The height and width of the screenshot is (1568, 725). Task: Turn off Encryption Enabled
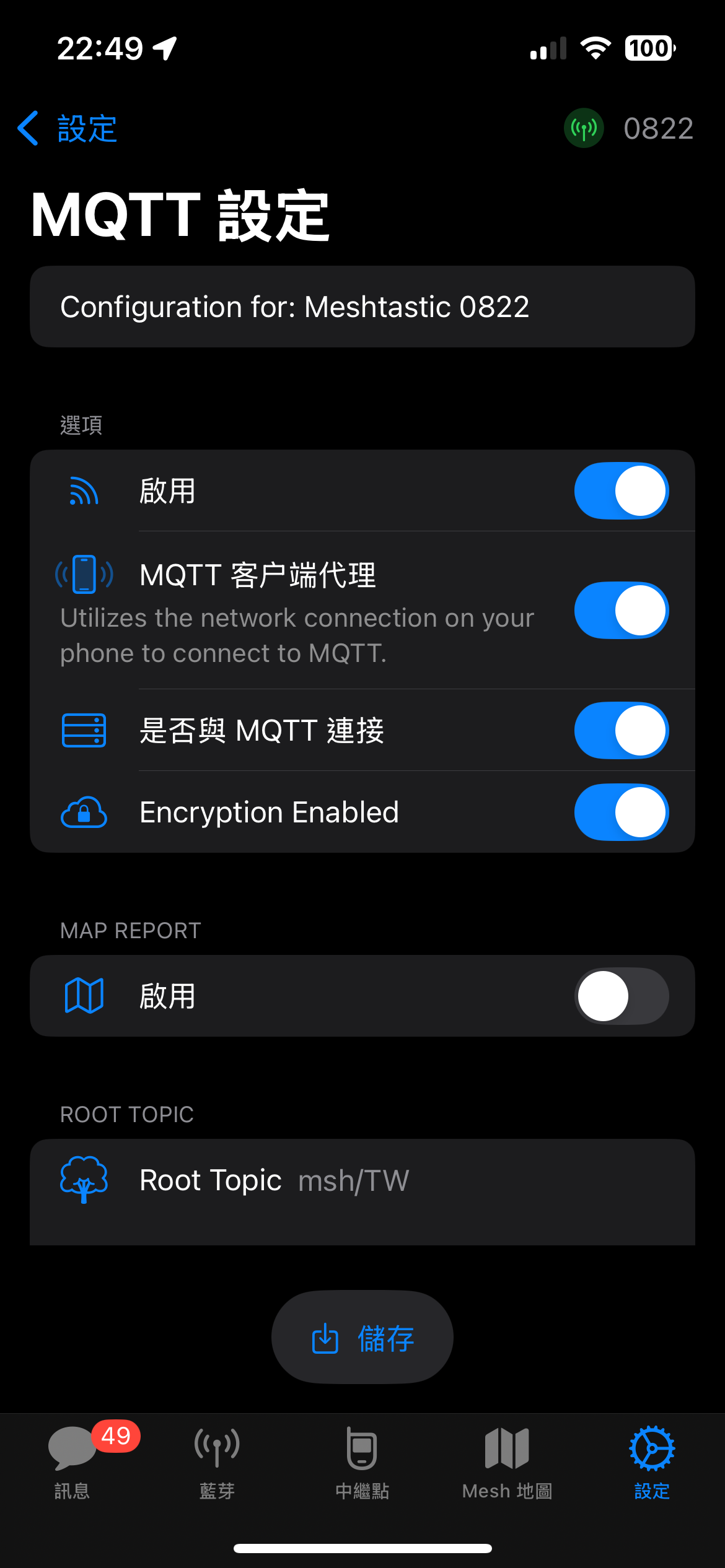coord(621,812)
